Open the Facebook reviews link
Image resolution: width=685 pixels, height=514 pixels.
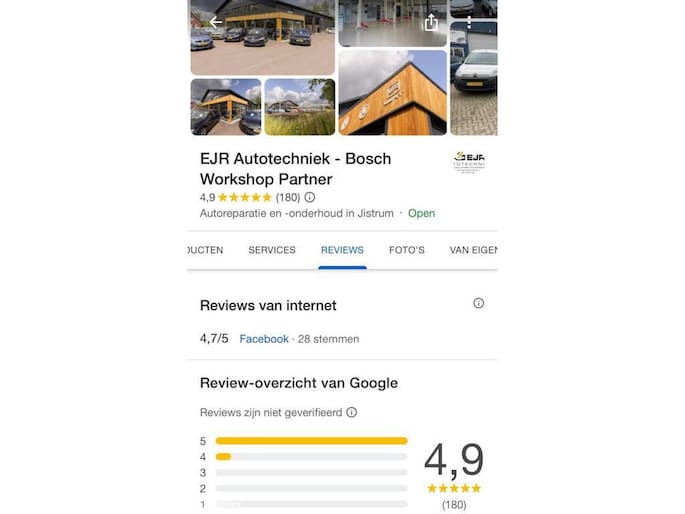[x=264, y=339]
